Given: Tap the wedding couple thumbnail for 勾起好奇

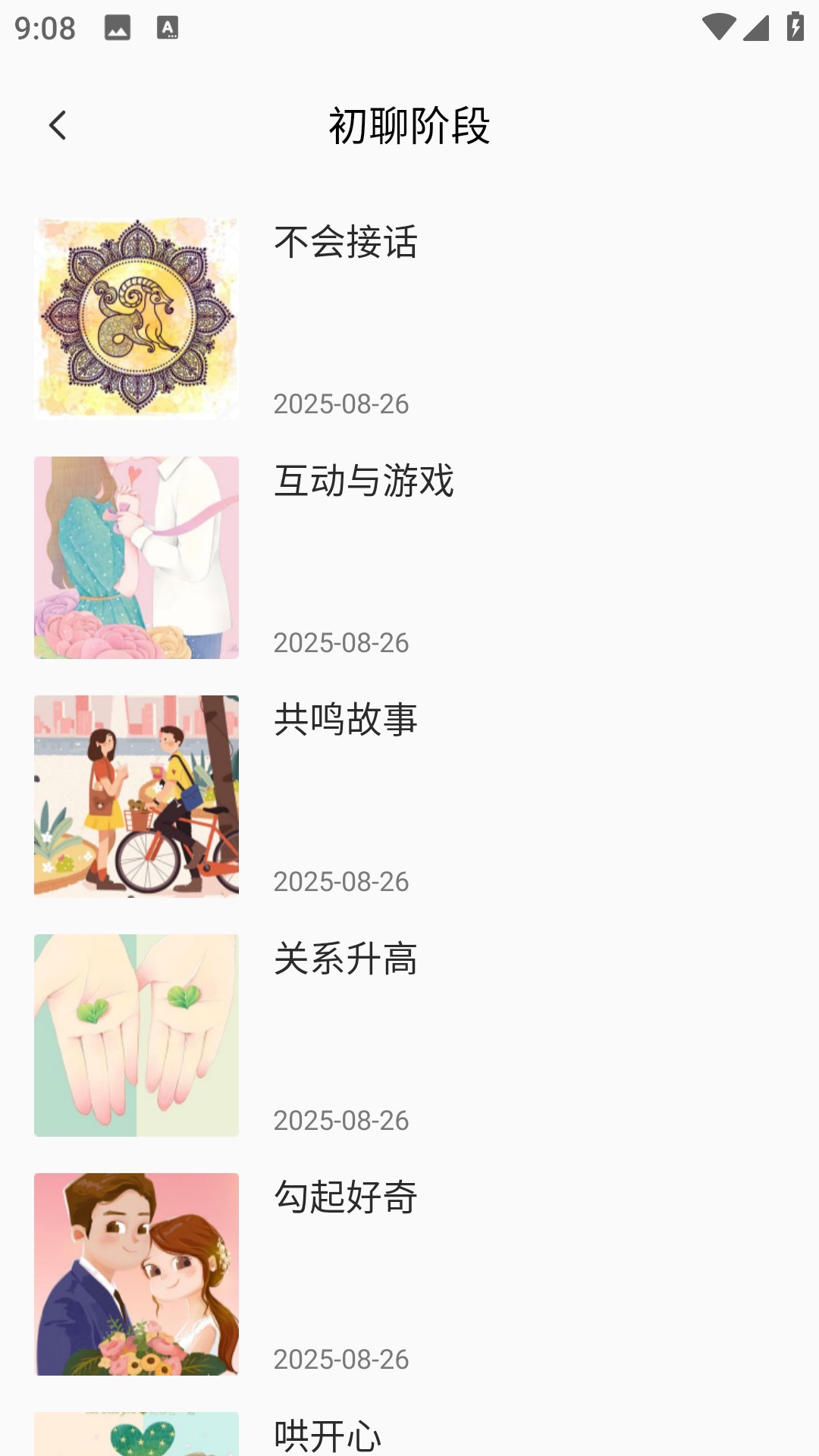Looking at the screenshot, I should pos(136,1274).
